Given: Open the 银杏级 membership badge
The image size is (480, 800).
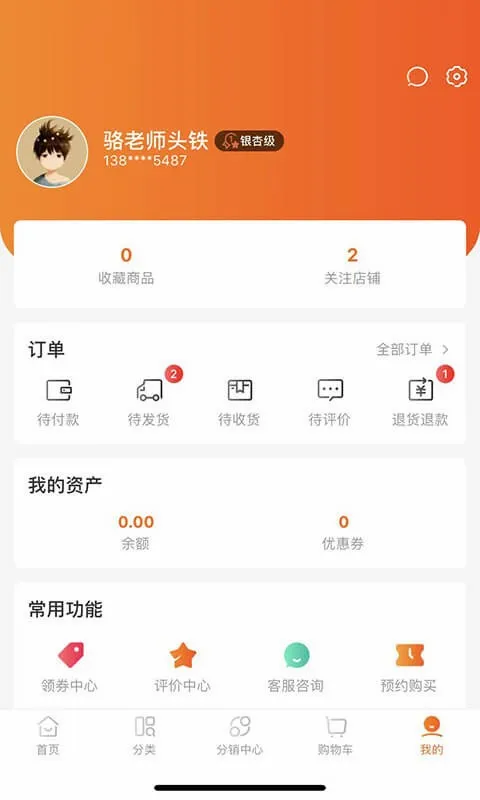Looking at the screenshot, I should click(249, 141).
